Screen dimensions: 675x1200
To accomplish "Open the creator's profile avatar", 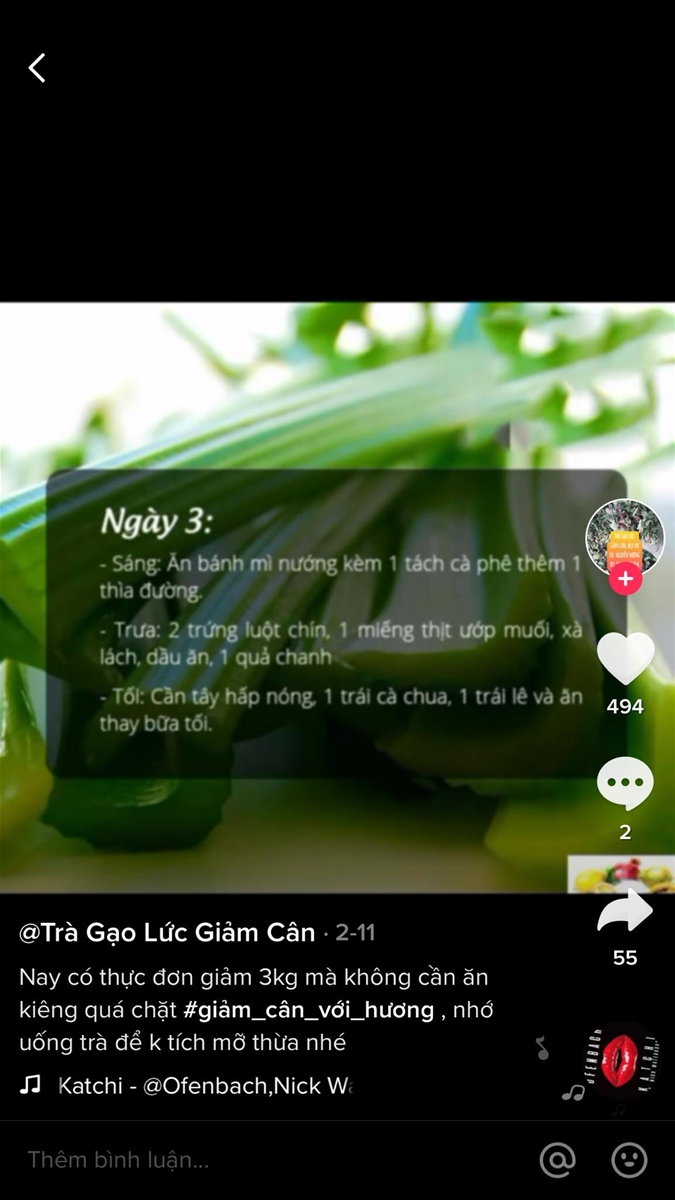I will pyautogui.click(x=625, y=535).
